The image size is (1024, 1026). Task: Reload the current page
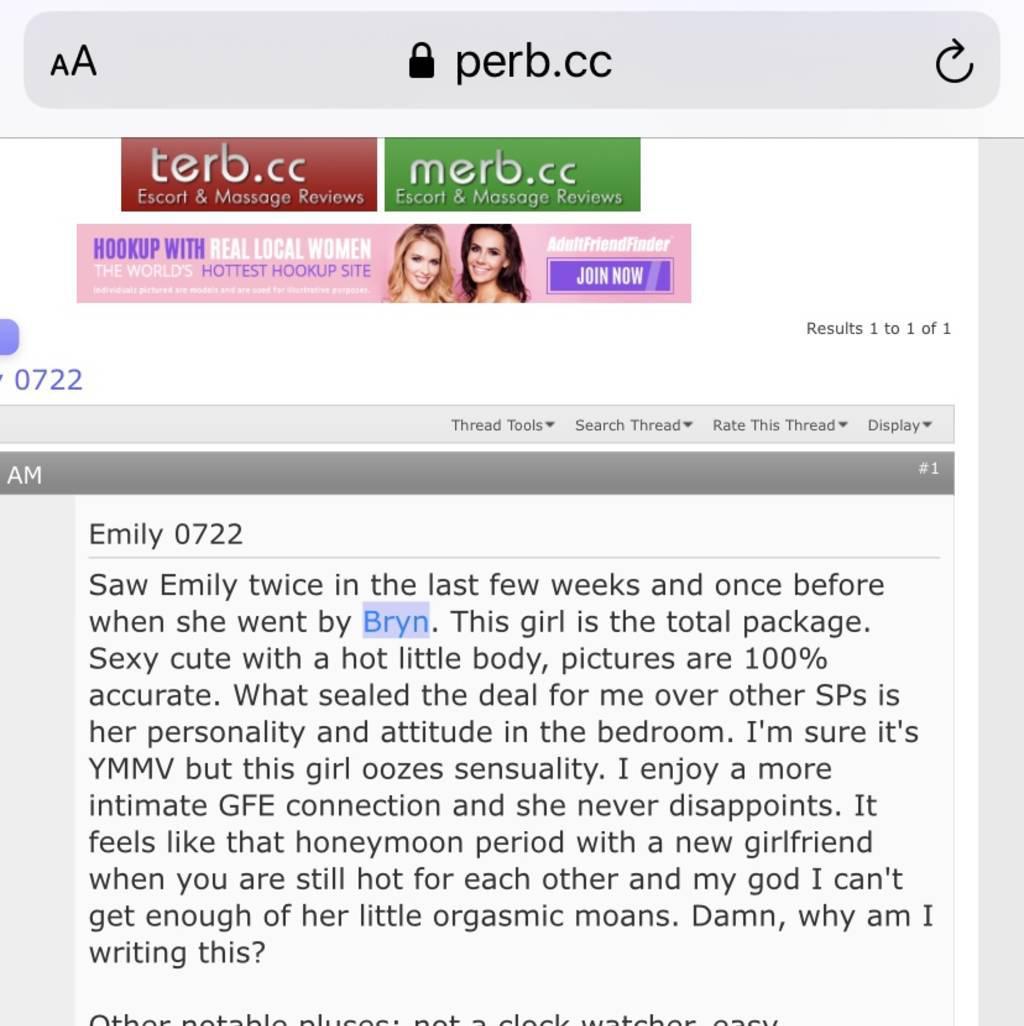953,62
